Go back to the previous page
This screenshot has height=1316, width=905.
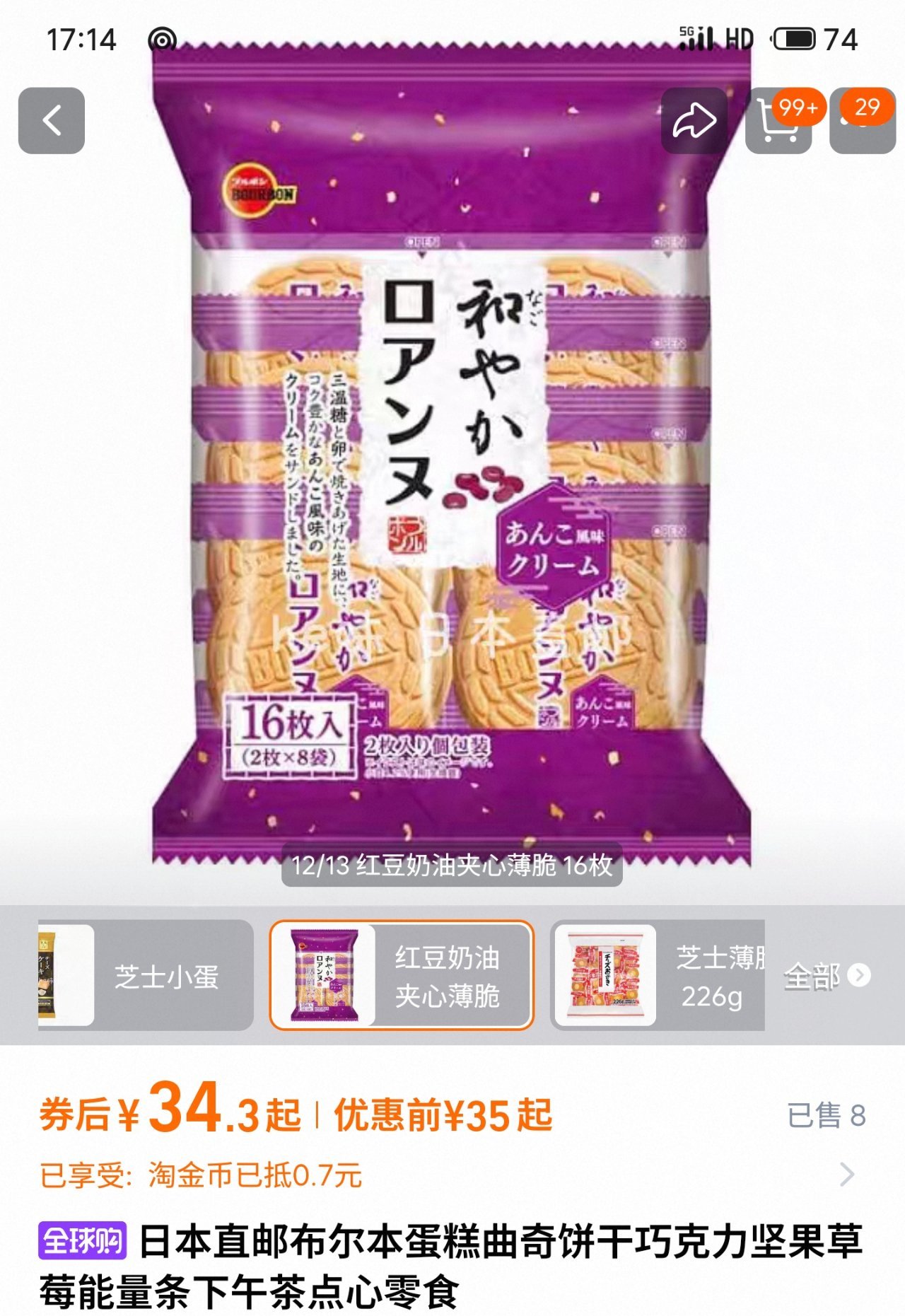click(52, 121)
